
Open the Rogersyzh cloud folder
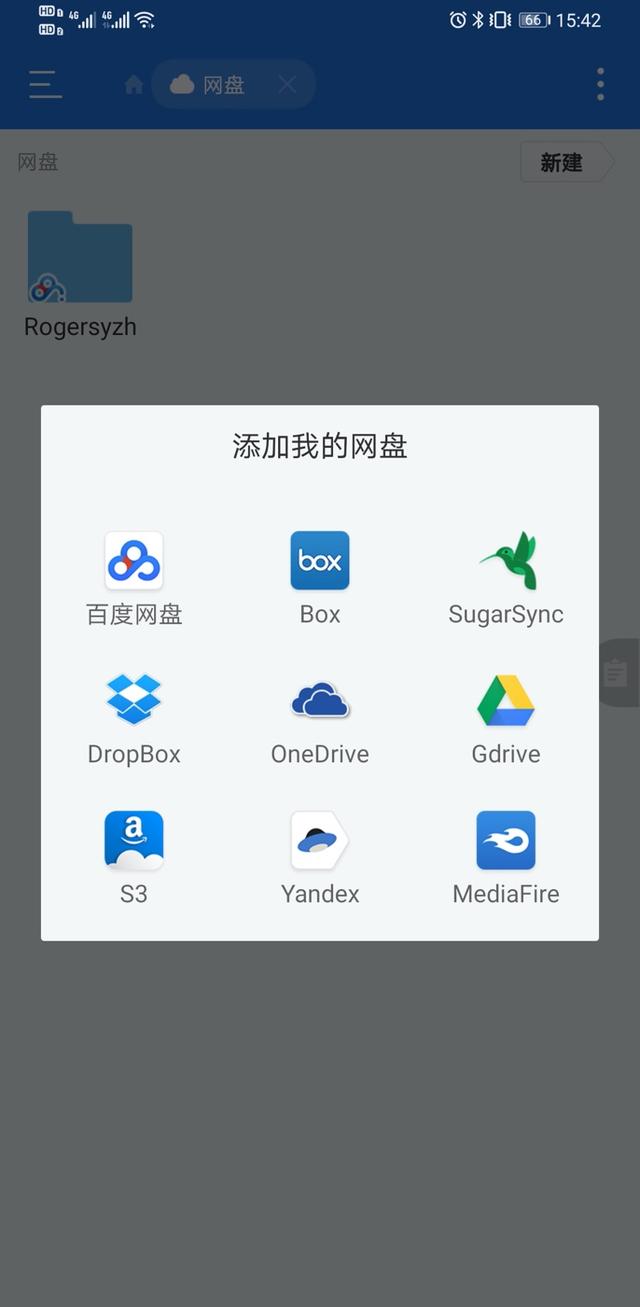[80, 270]
